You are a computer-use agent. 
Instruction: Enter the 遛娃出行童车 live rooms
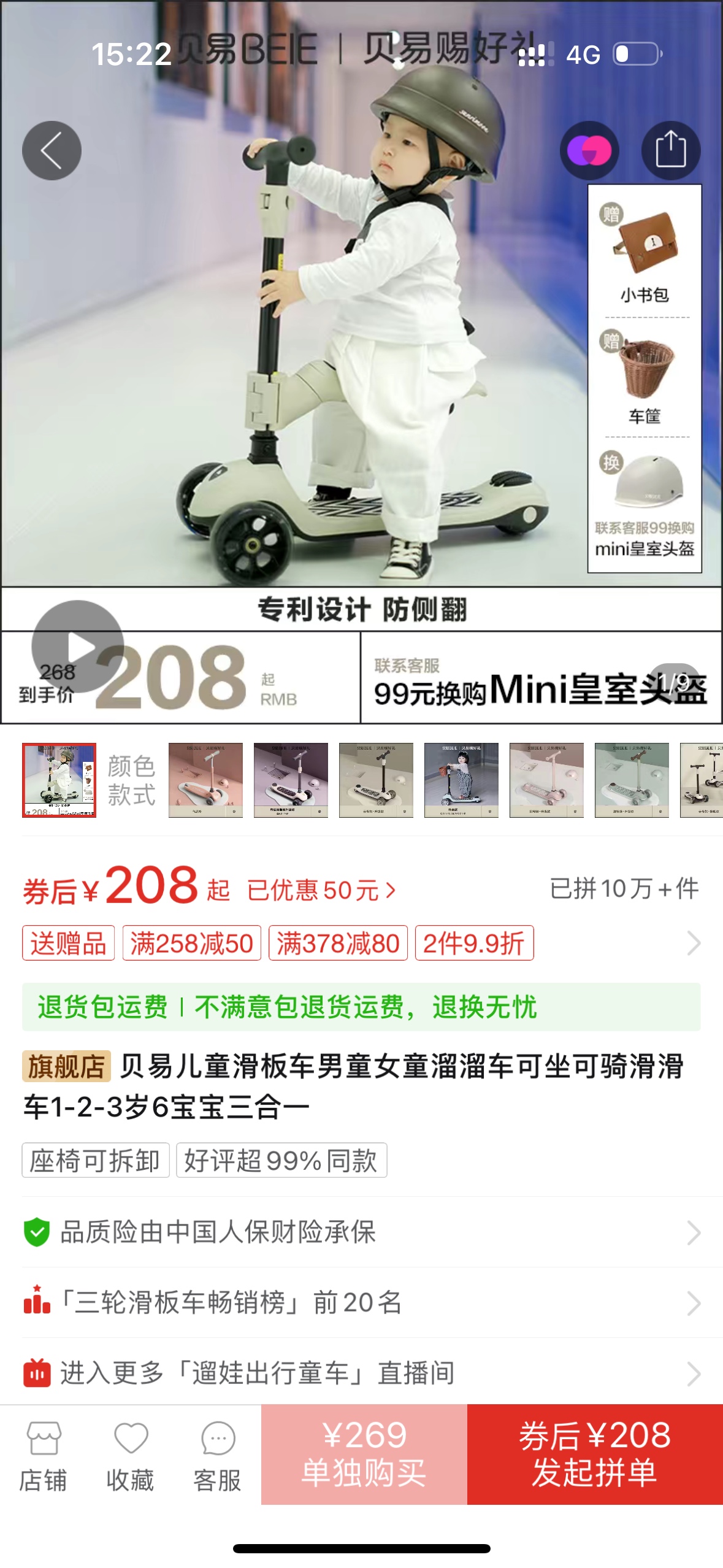pyautogui.click(x=361, y=1373)
